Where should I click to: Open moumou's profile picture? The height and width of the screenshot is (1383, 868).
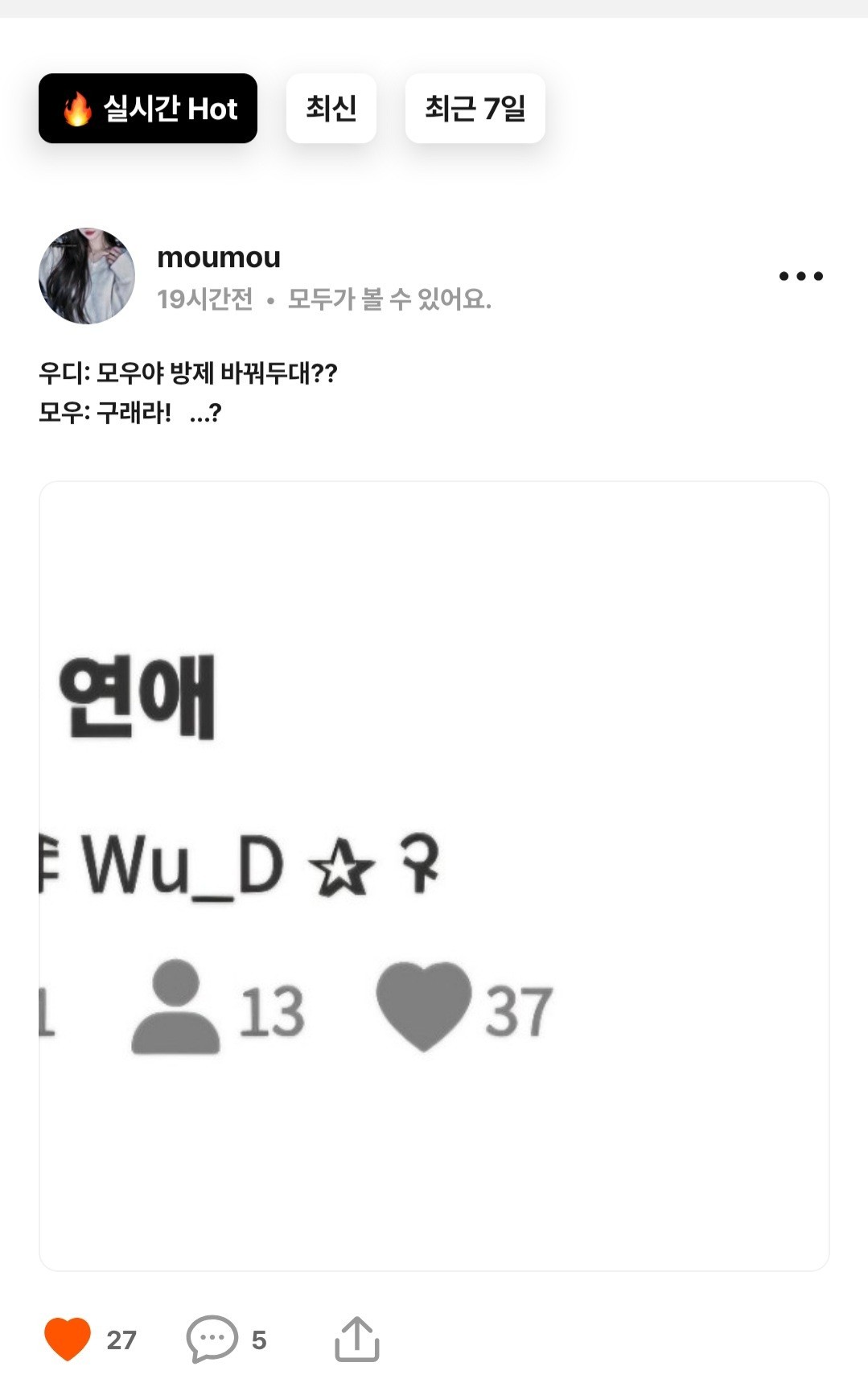(87, 276)
